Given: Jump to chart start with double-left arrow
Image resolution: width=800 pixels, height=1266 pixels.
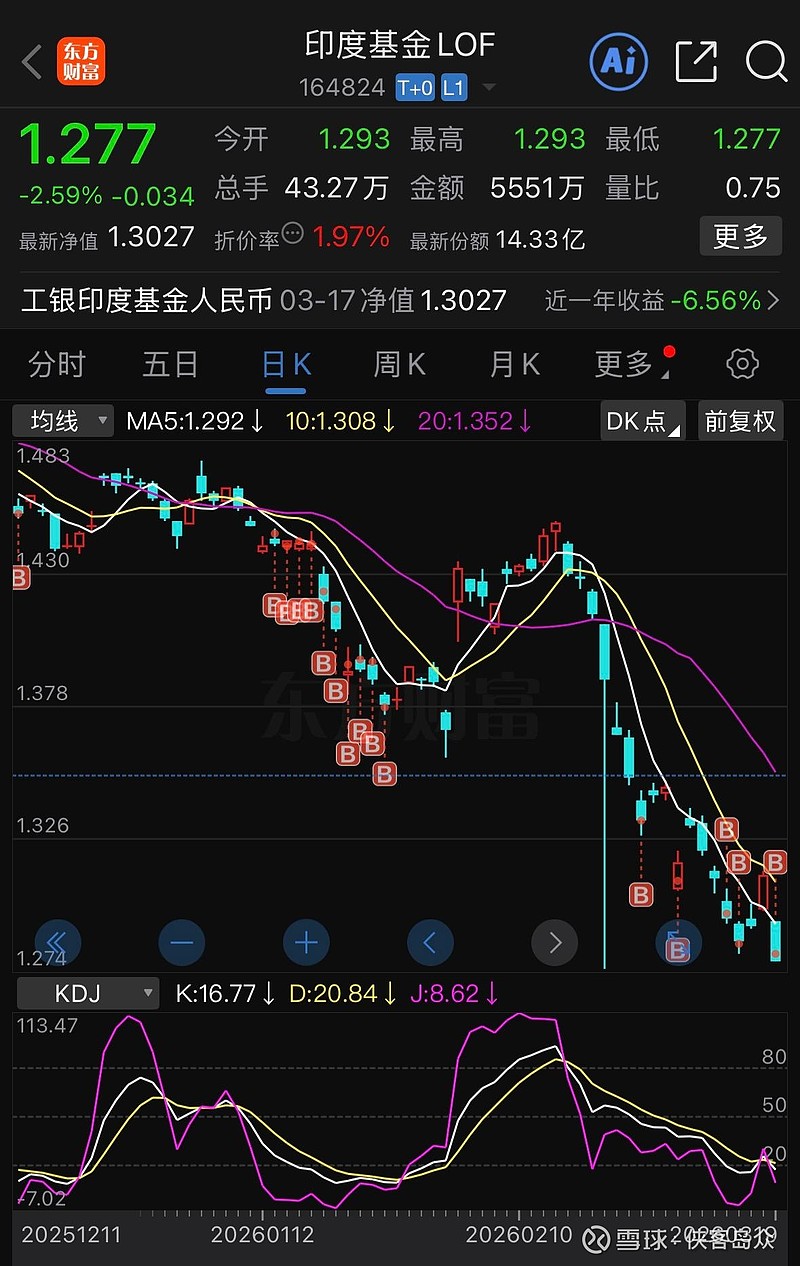Looking at the screenshot, I should click(57, 942).
